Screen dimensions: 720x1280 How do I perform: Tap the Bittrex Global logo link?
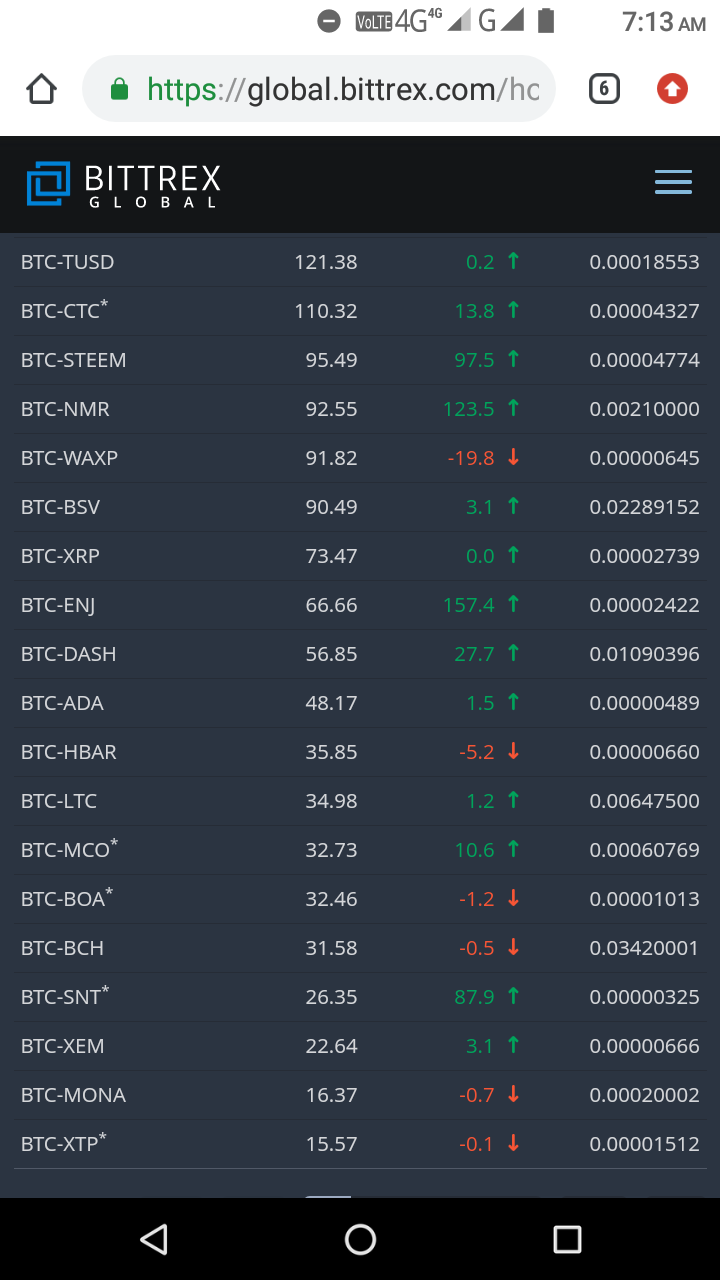pyautogui.click(x=124, y=184)
